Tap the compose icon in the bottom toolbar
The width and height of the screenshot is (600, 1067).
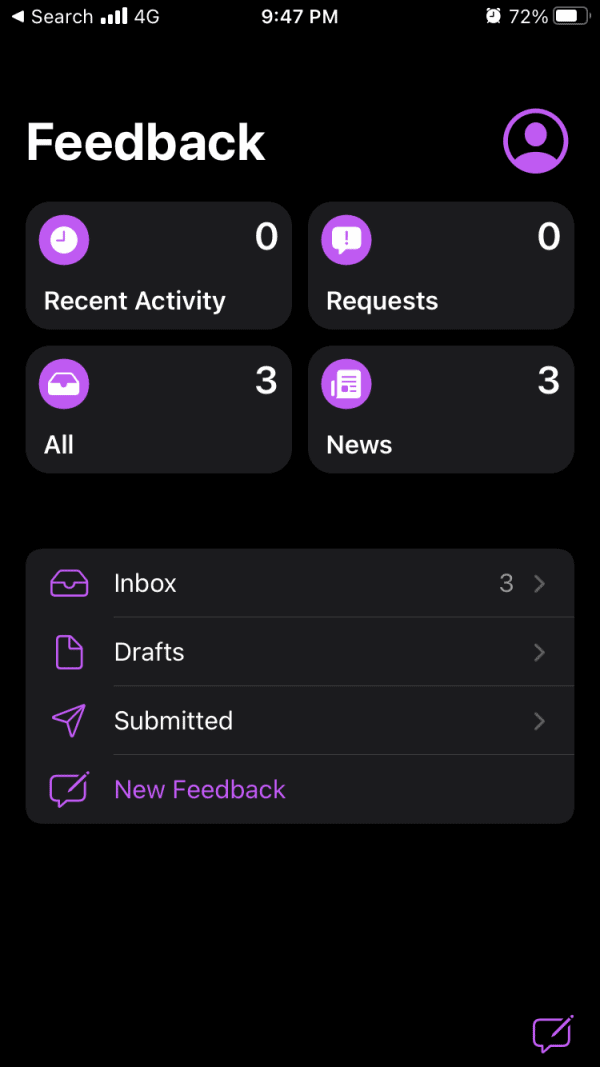coord(552,1034)
